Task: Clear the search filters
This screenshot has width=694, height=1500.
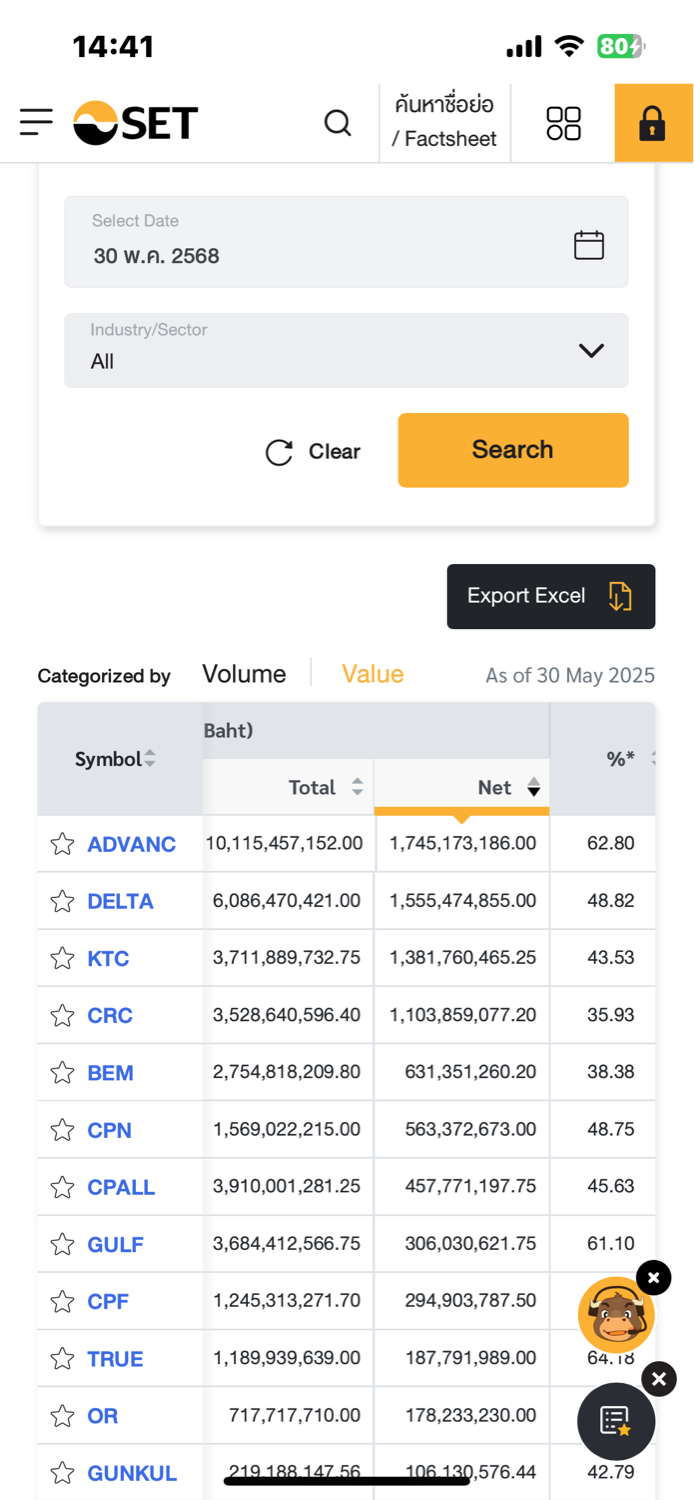Action: [x=313, y=452]
